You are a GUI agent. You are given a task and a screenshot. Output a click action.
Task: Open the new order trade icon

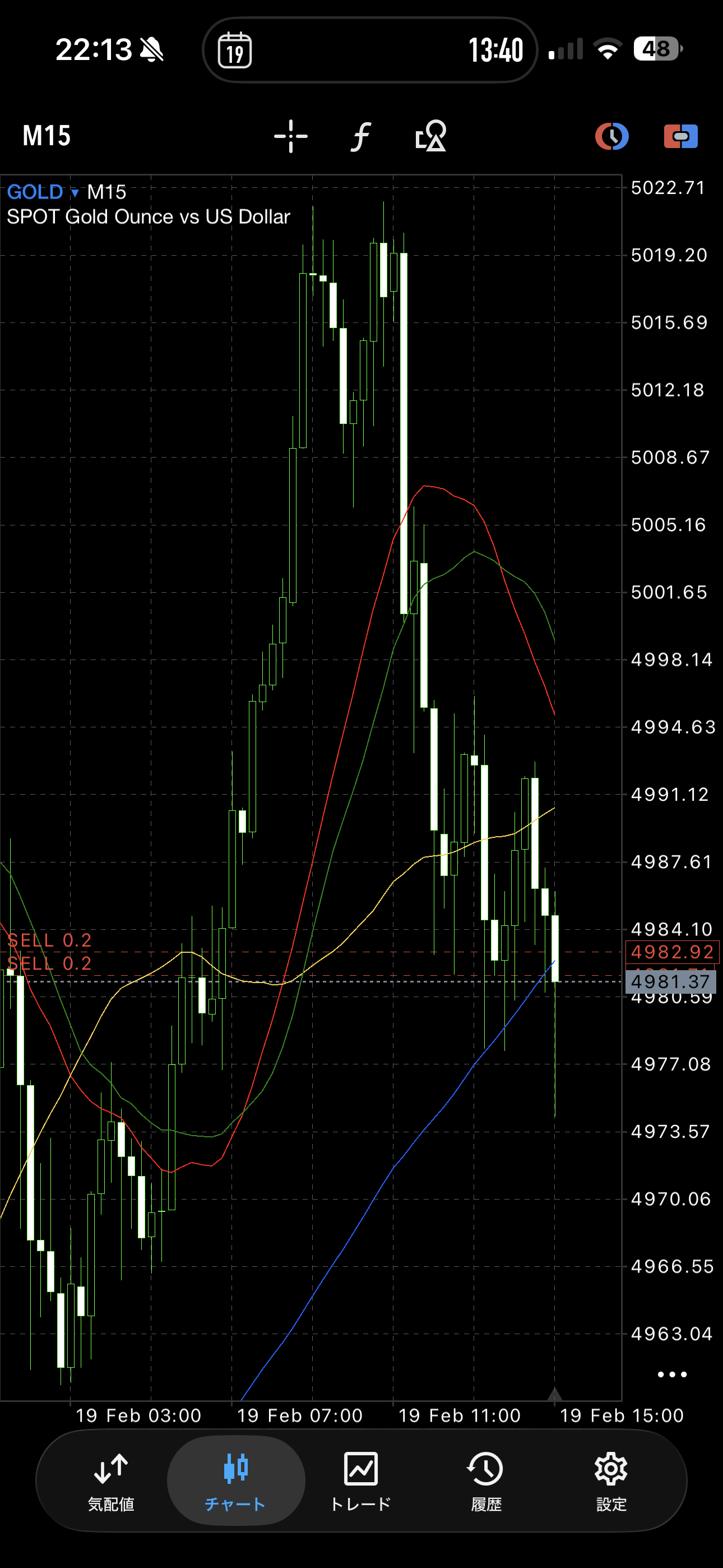(x=680, y=136)
